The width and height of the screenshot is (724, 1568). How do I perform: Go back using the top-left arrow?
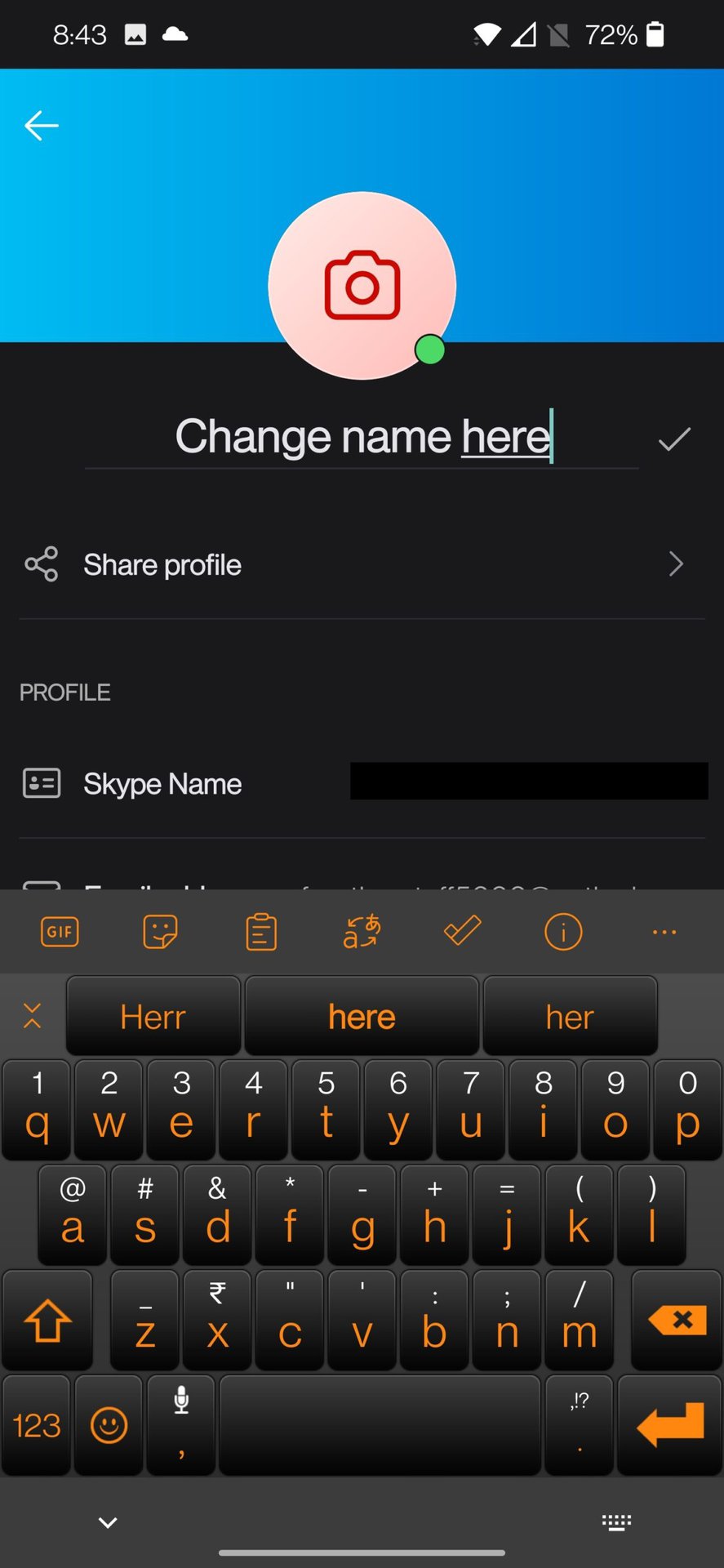pos(42,126)
